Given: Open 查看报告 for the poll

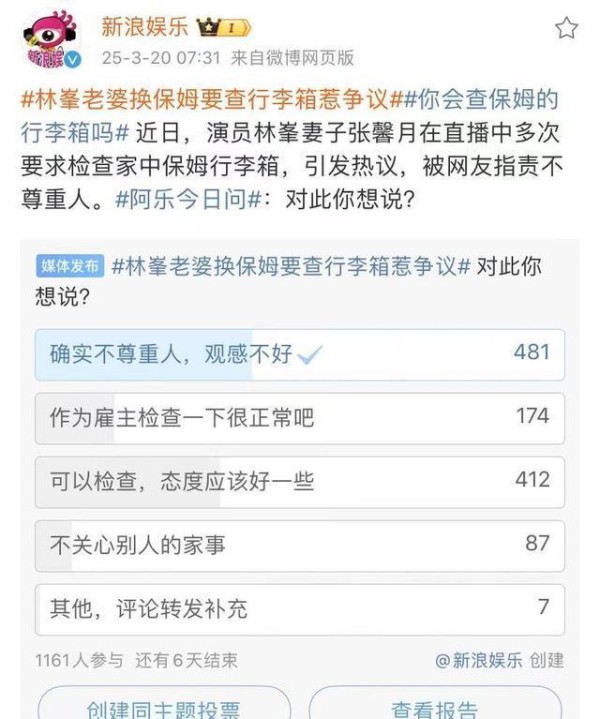Looking at the screenshot, I should [434, 708].
